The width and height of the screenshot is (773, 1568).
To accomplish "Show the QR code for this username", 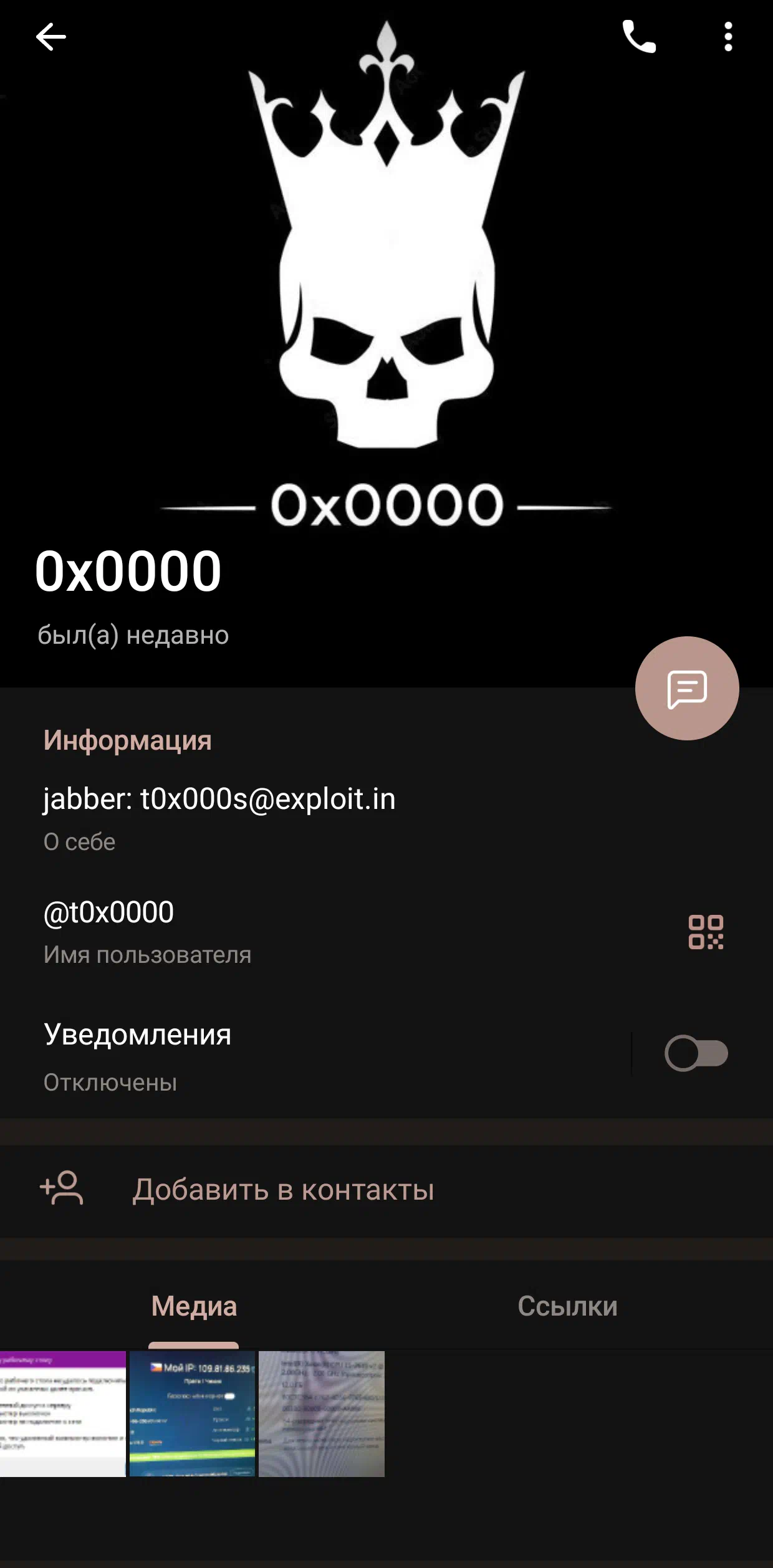I will click(x=706, y=932).
